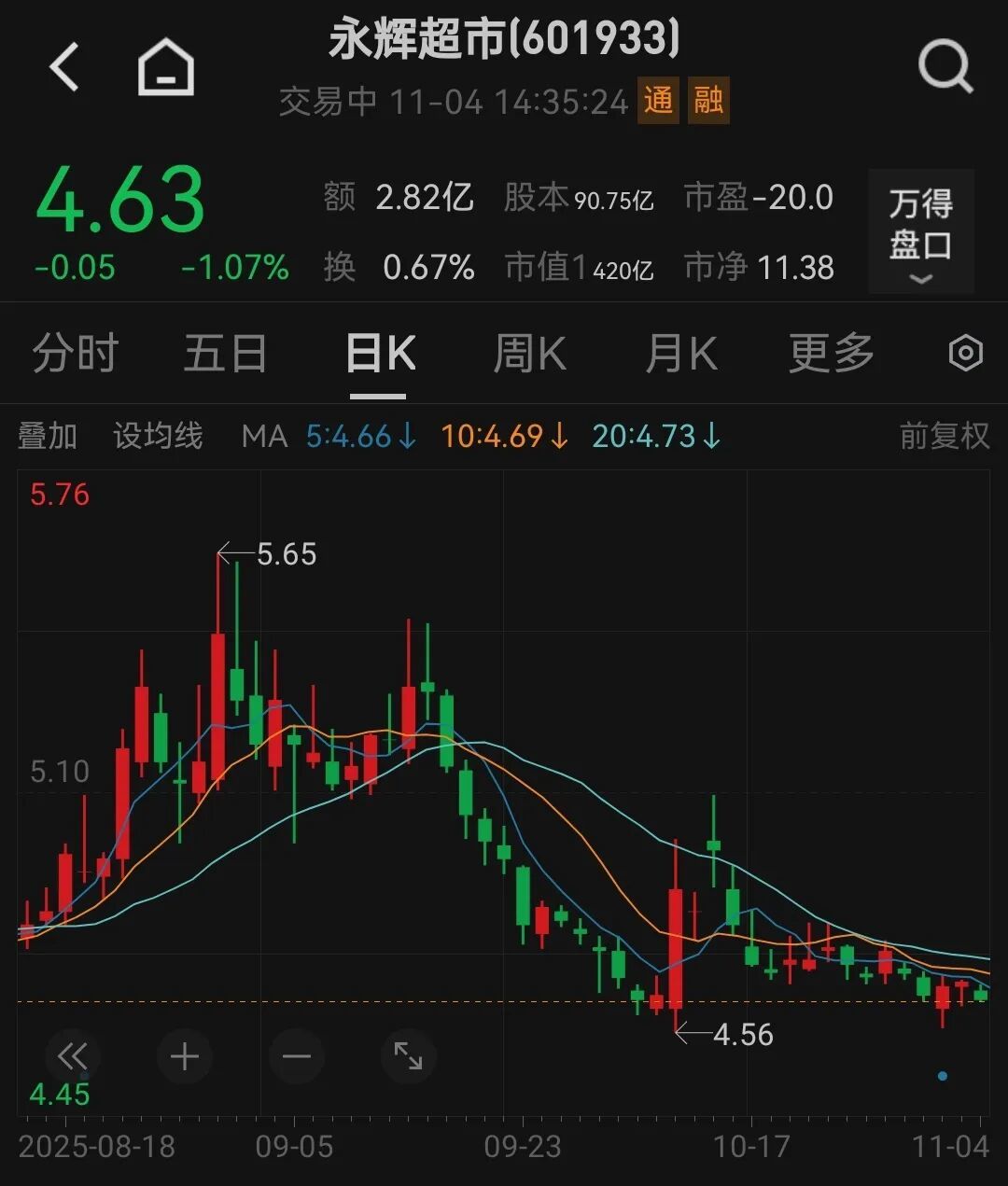Open the 更多 chart period options
This screenshot has width=1008, height=1186.
[831, 355]
